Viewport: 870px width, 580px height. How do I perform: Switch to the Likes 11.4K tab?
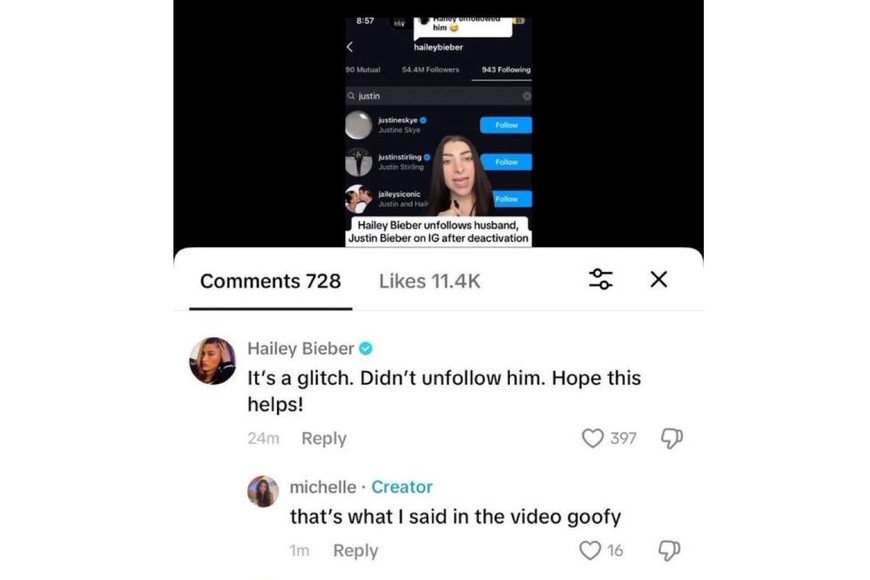(429, 281)
